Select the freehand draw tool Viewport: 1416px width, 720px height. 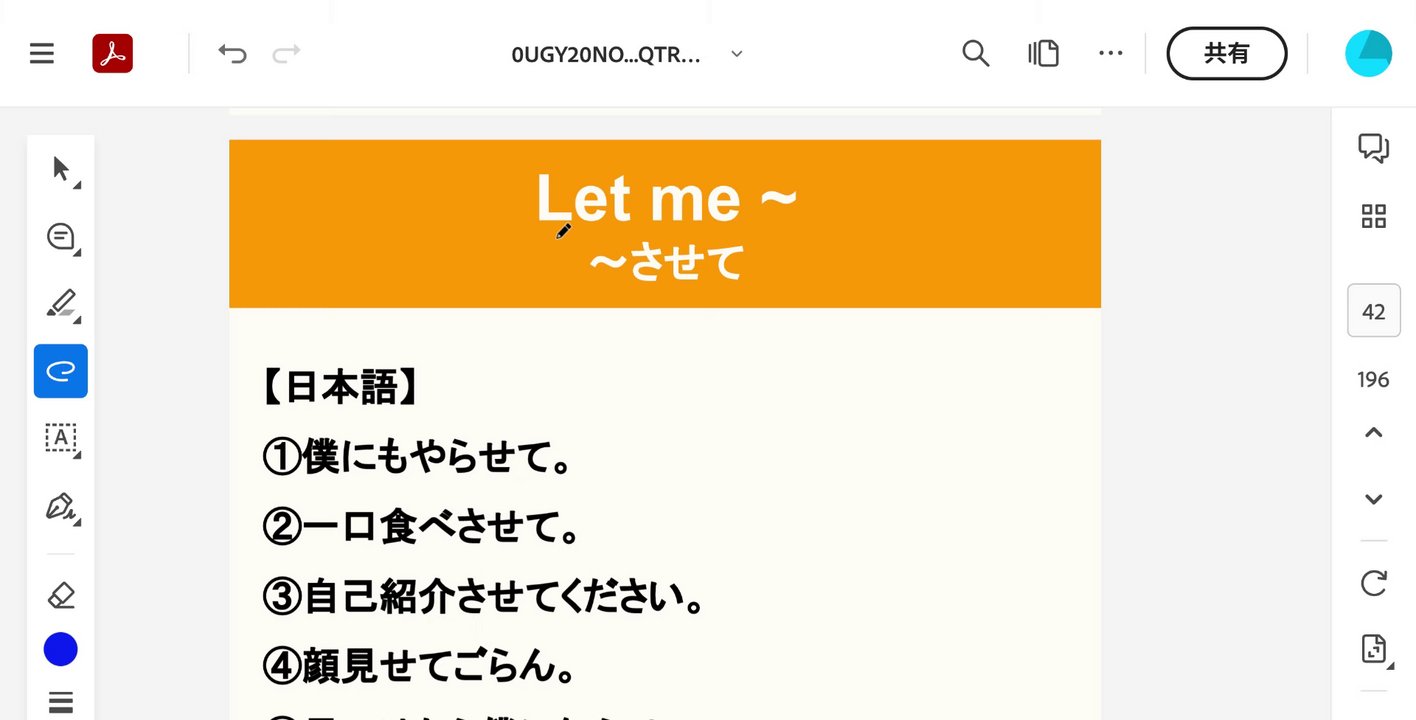tap(61, 371)
